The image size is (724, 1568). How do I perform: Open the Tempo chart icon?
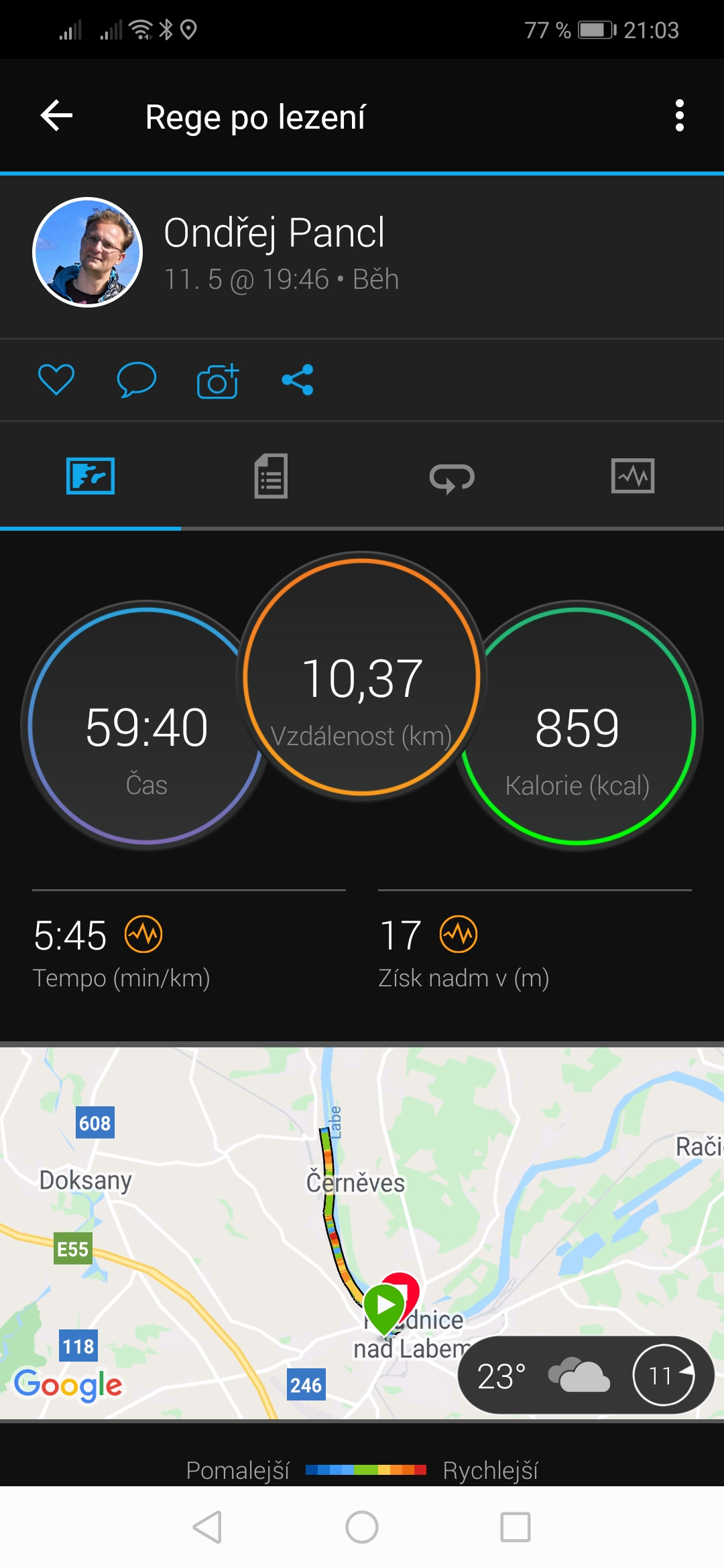pyautogui.click(x=143, y=934)
